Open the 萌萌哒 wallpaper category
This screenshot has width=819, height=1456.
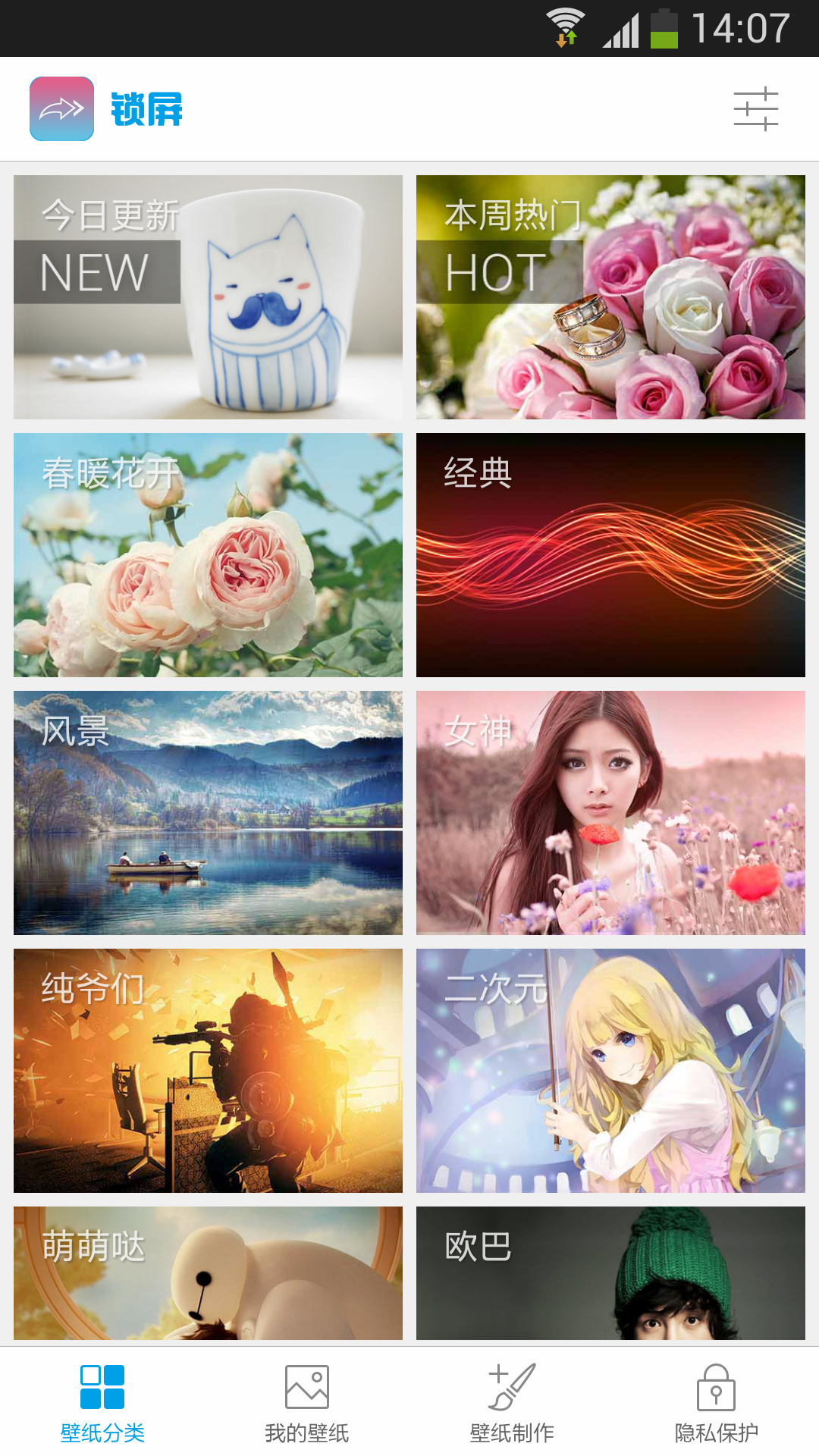208,1274
